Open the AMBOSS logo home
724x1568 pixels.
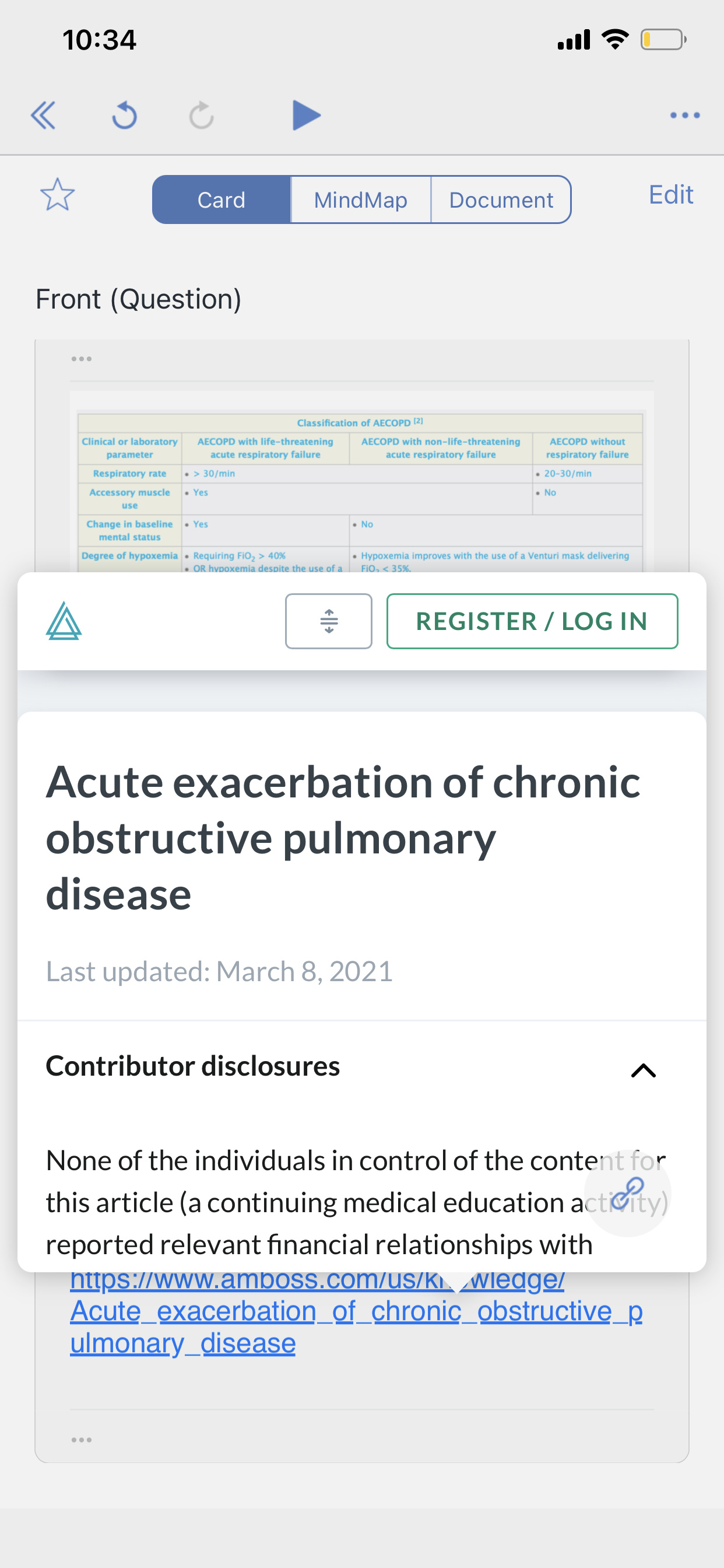point(64,621)
